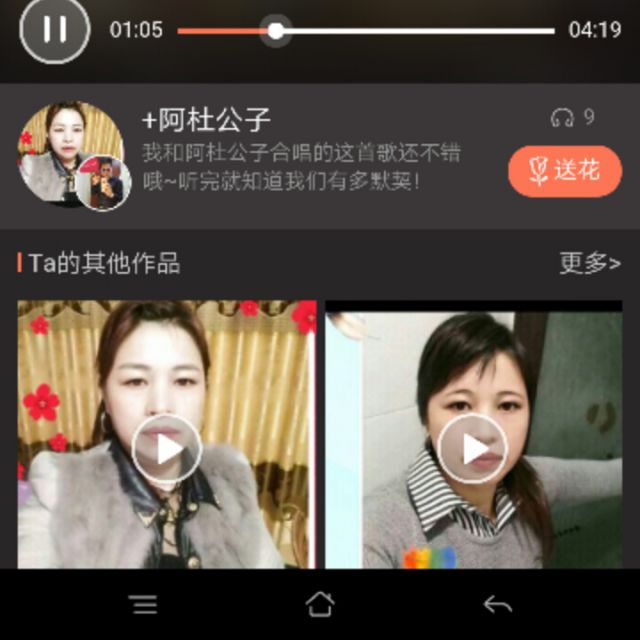Play the video with floral curtains

point(166,449)
